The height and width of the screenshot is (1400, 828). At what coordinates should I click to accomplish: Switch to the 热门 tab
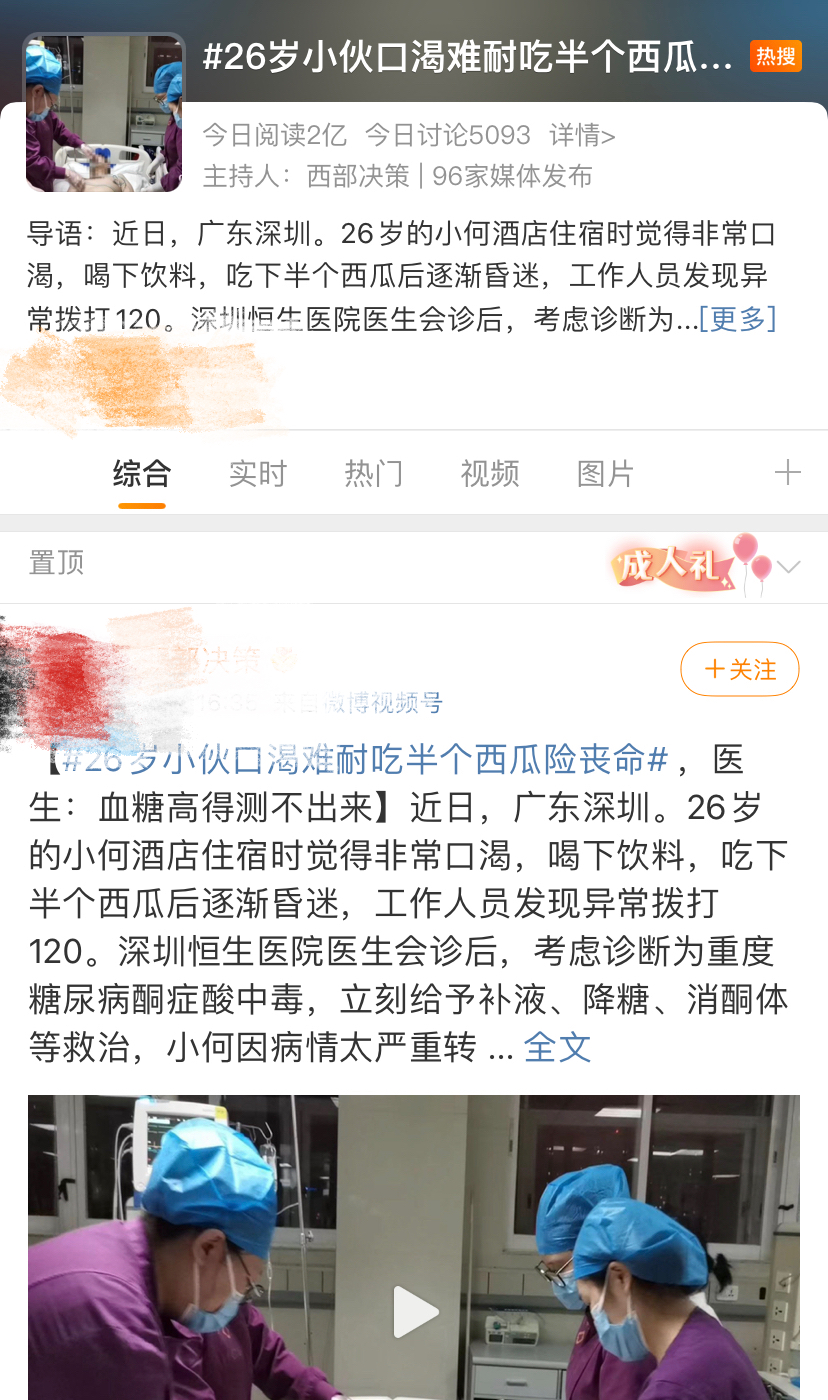(373, 474)
